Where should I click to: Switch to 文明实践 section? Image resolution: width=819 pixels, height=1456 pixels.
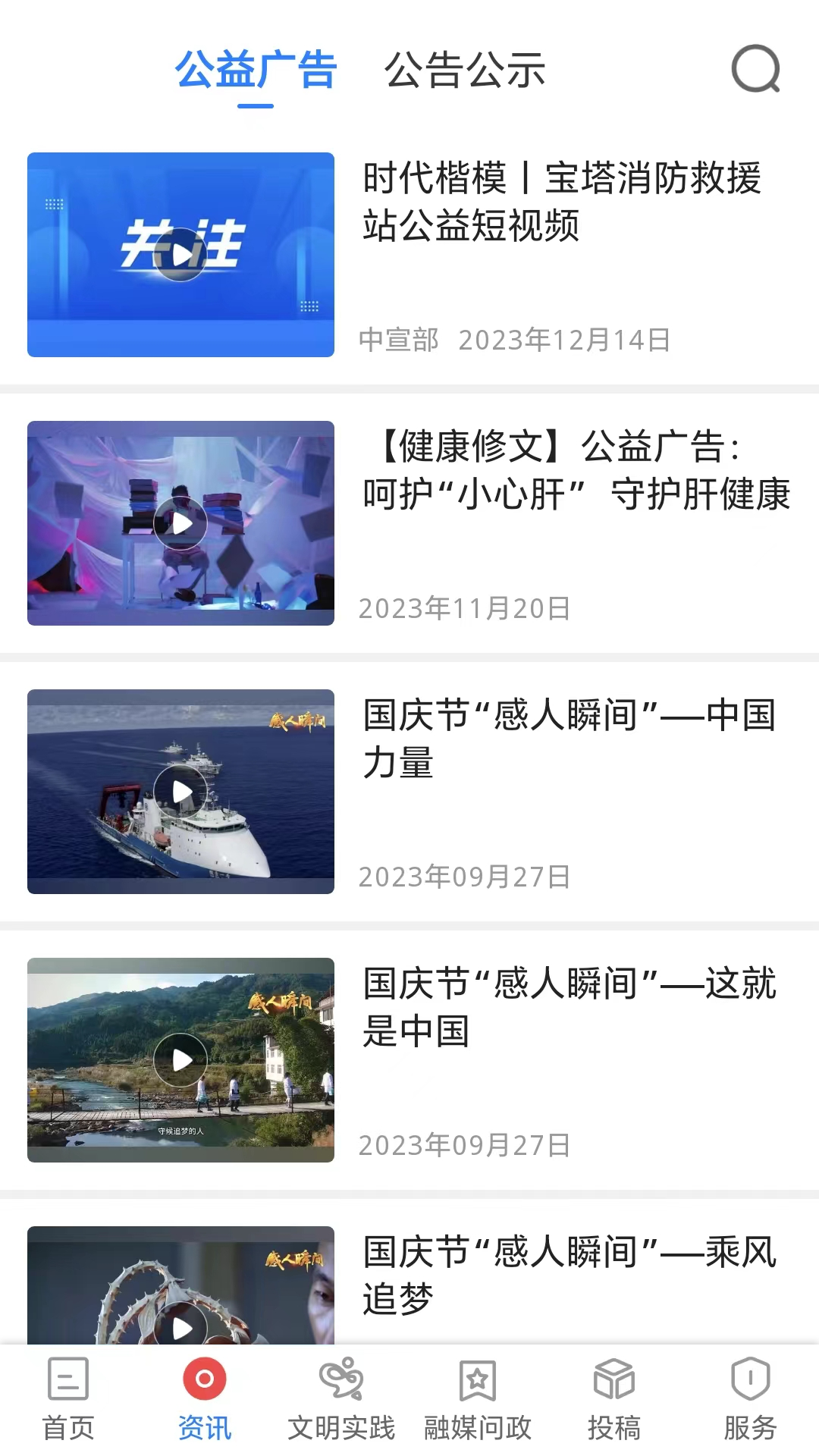pos(341,1400)
